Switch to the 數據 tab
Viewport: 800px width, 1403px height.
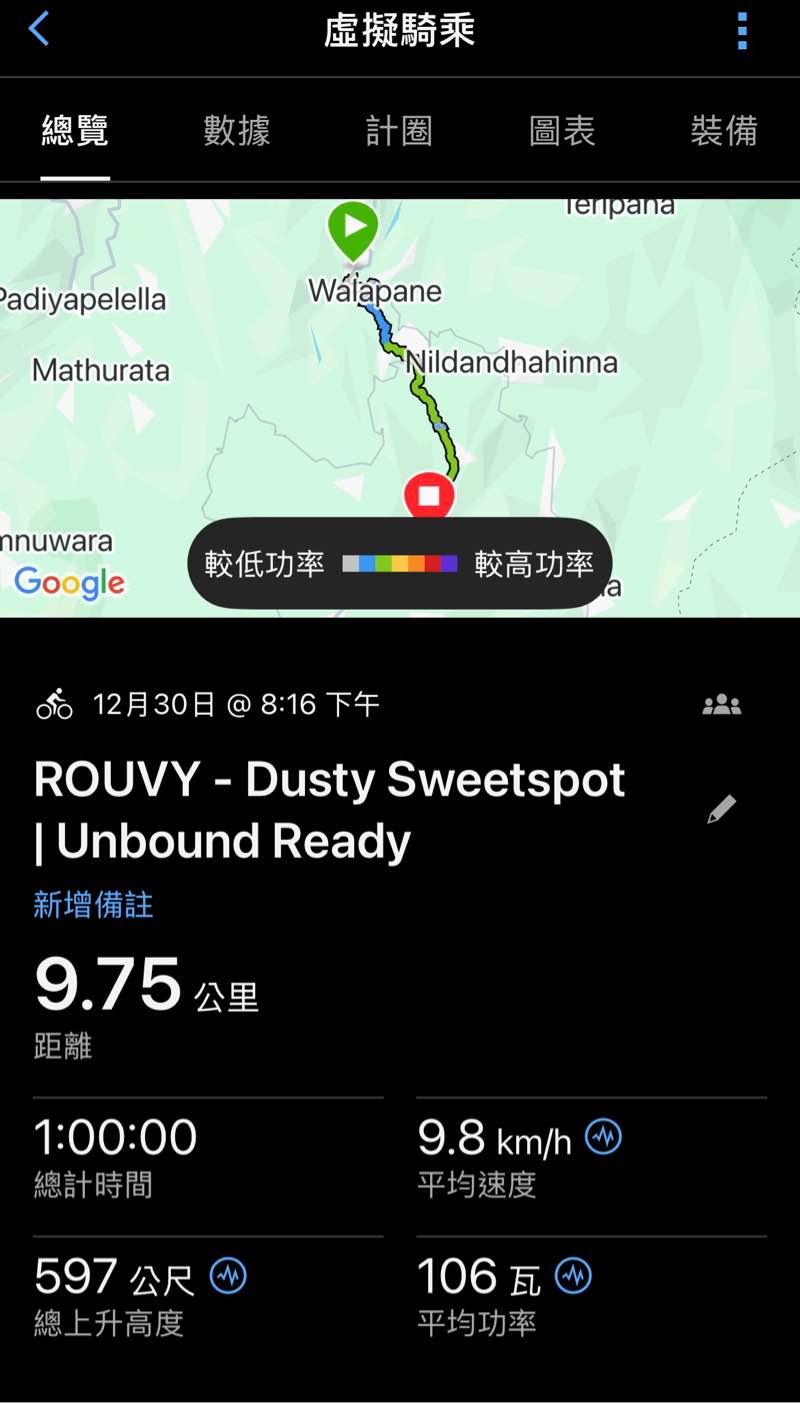(237, 131)
